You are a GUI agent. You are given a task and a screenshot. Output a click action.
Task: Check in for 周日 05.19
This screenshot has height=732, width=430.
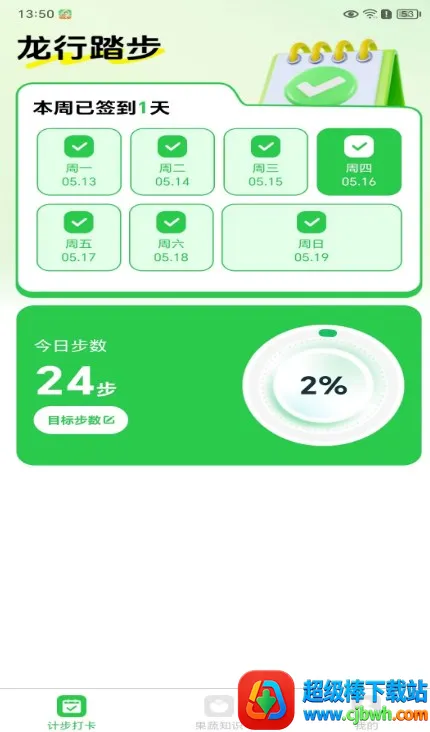click(311, 238)
